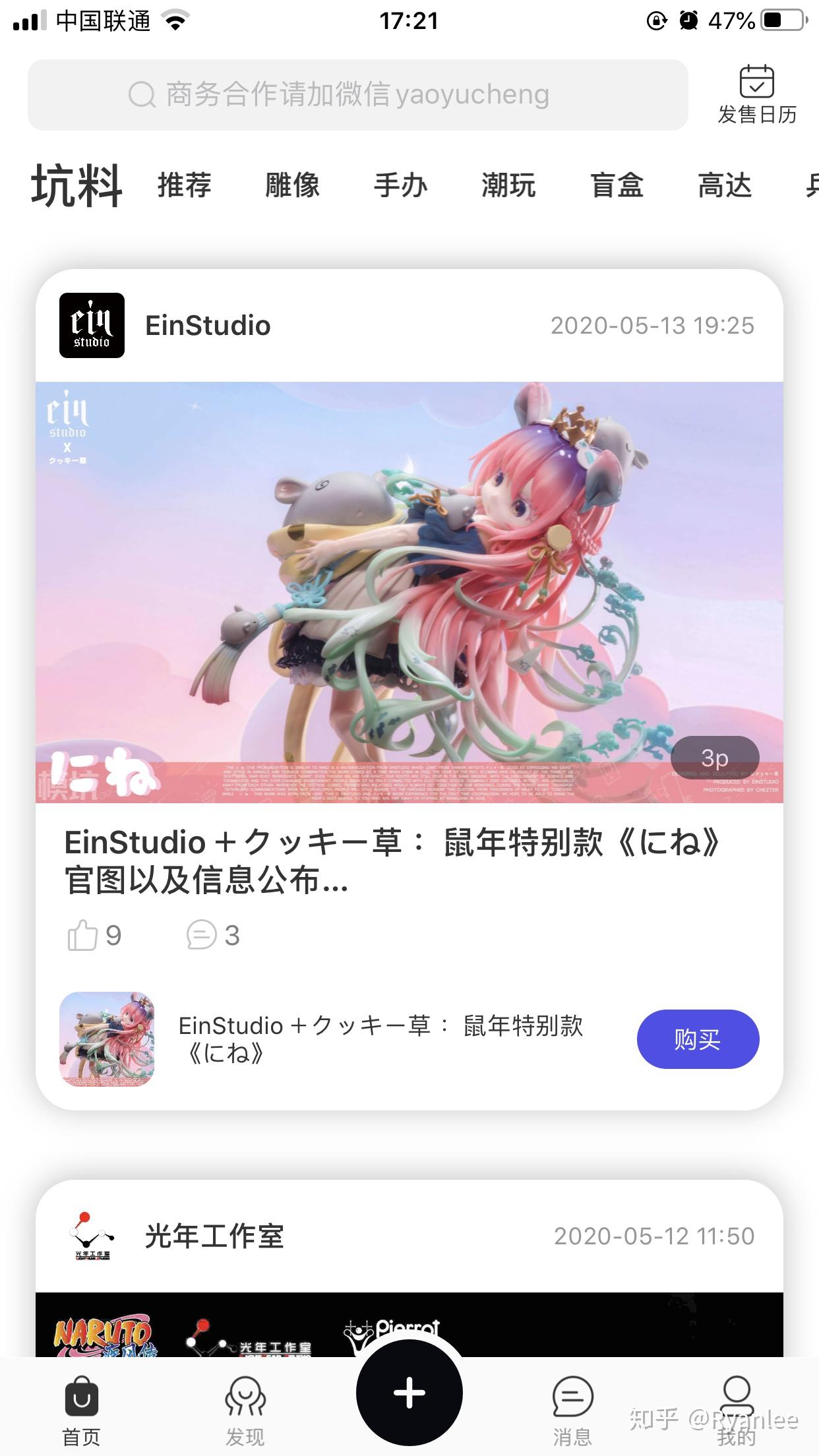
Task: Open the linked にね product thumbnail
Action: tap(107, 1039)
